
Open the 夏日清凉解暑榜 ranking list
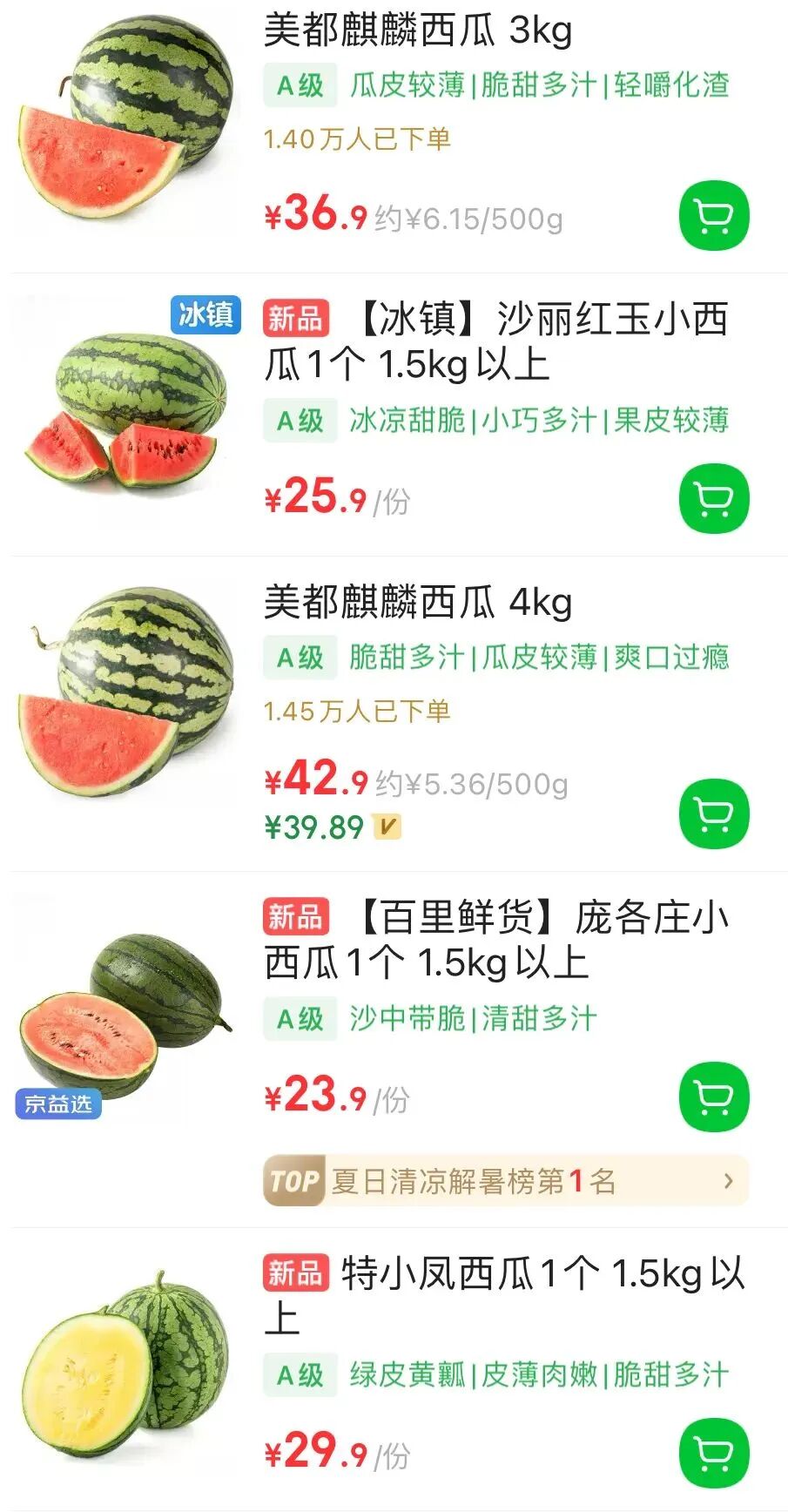[x=505, y=1181]
